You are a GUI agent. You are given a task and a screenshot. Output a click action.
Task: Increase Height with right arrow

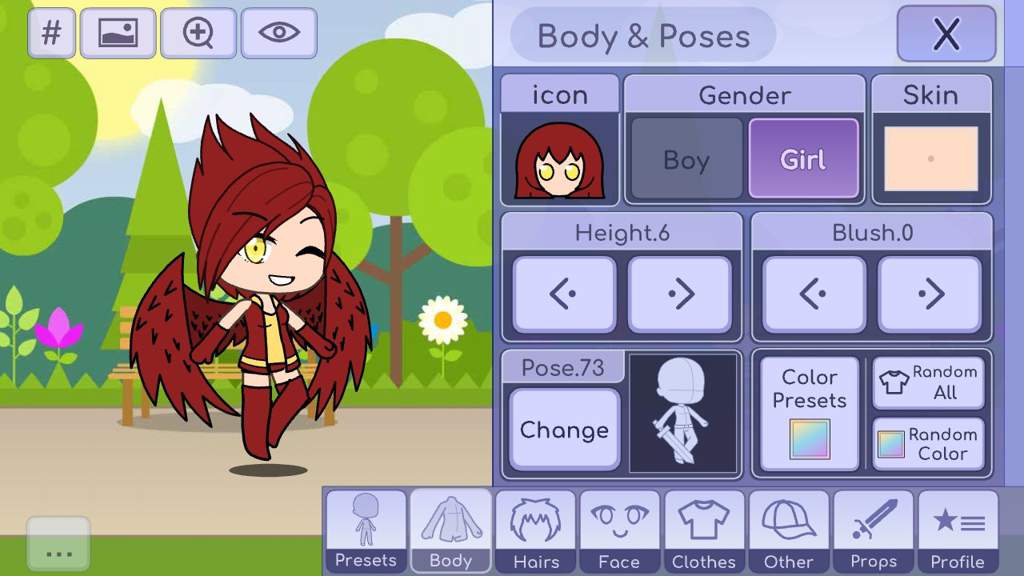click(x=679, y=294)
